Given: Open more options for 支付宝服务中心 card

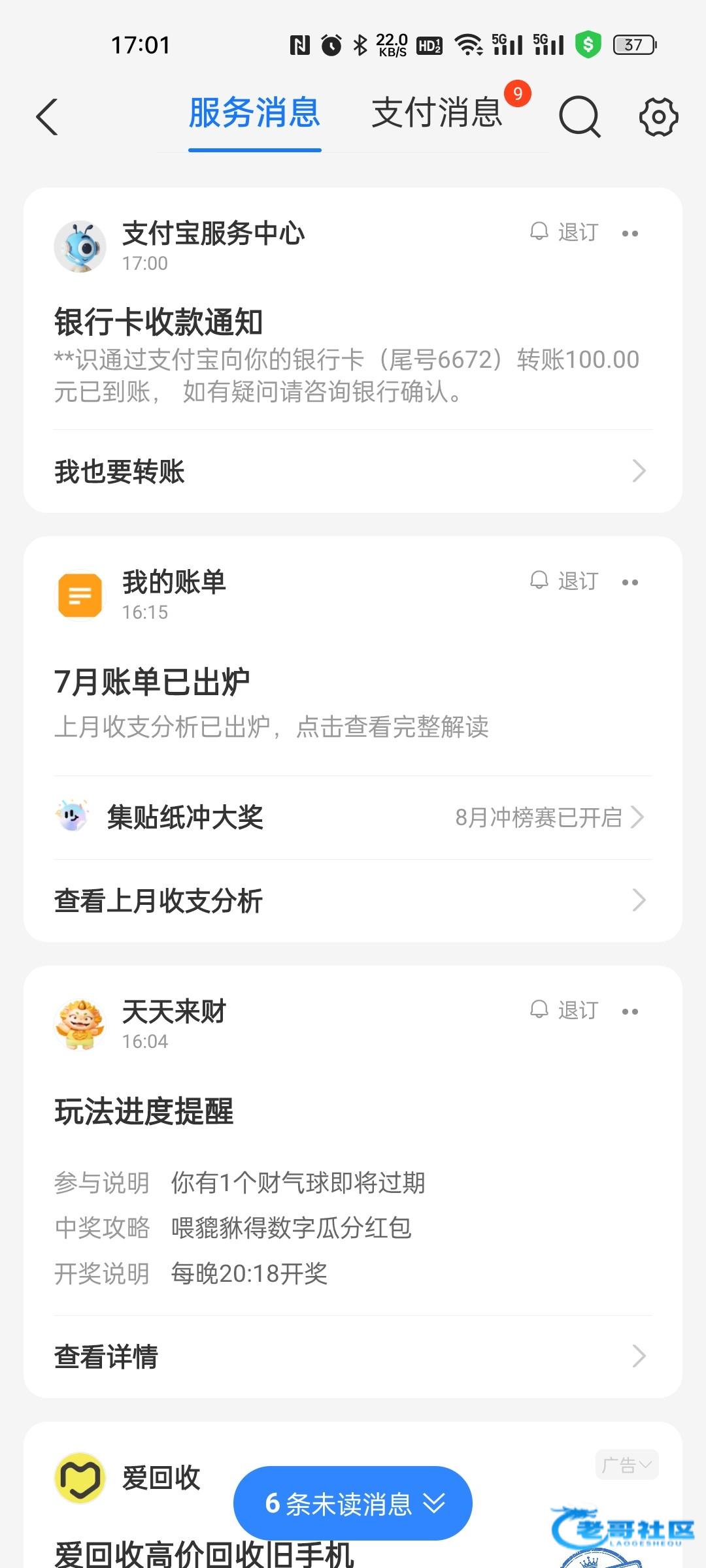Looking at the screenshot, I should click(x=630, y=233).
